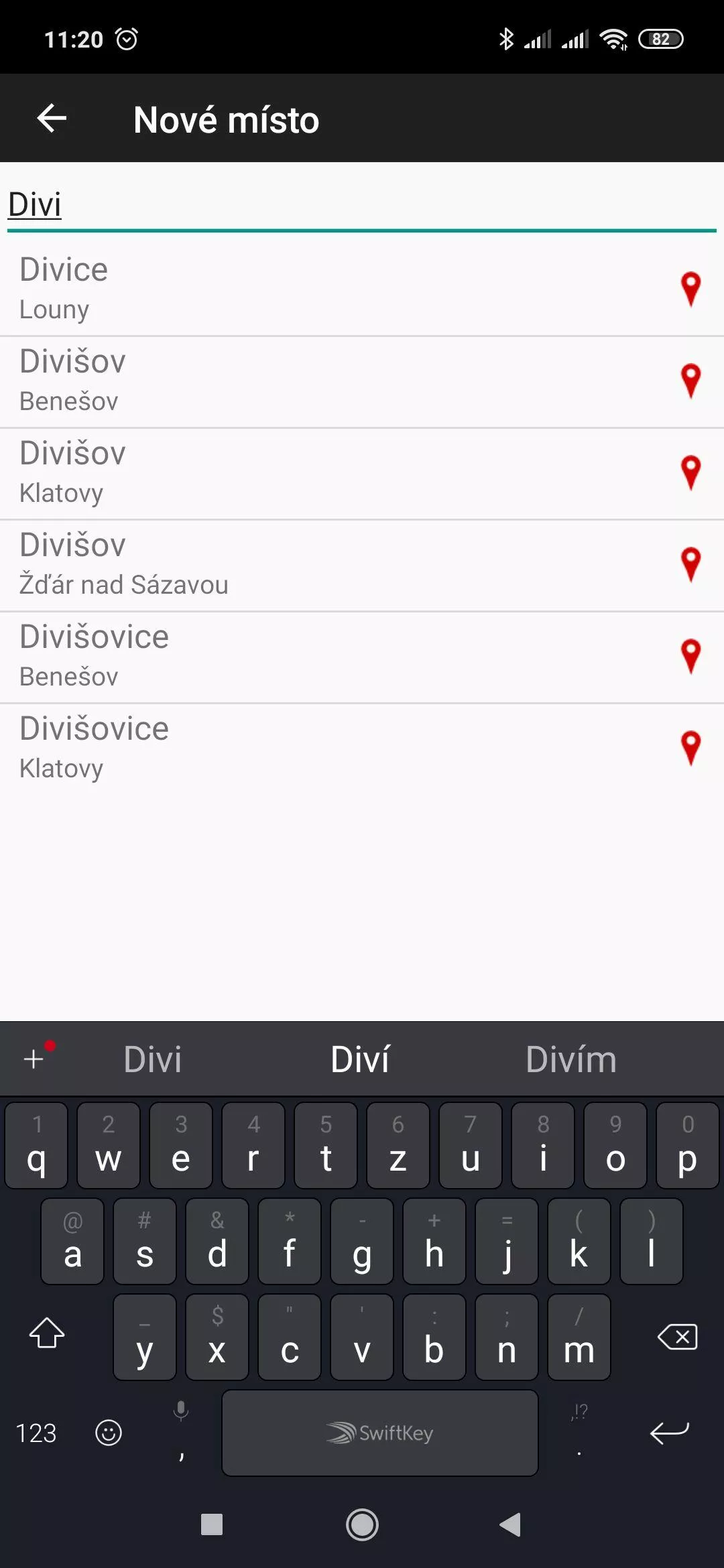Viewport: 724px width, 1568px height.
Task: Open the SwiftKey plus toolbar
Action: pyautogui.click(x=35, y=1058)
